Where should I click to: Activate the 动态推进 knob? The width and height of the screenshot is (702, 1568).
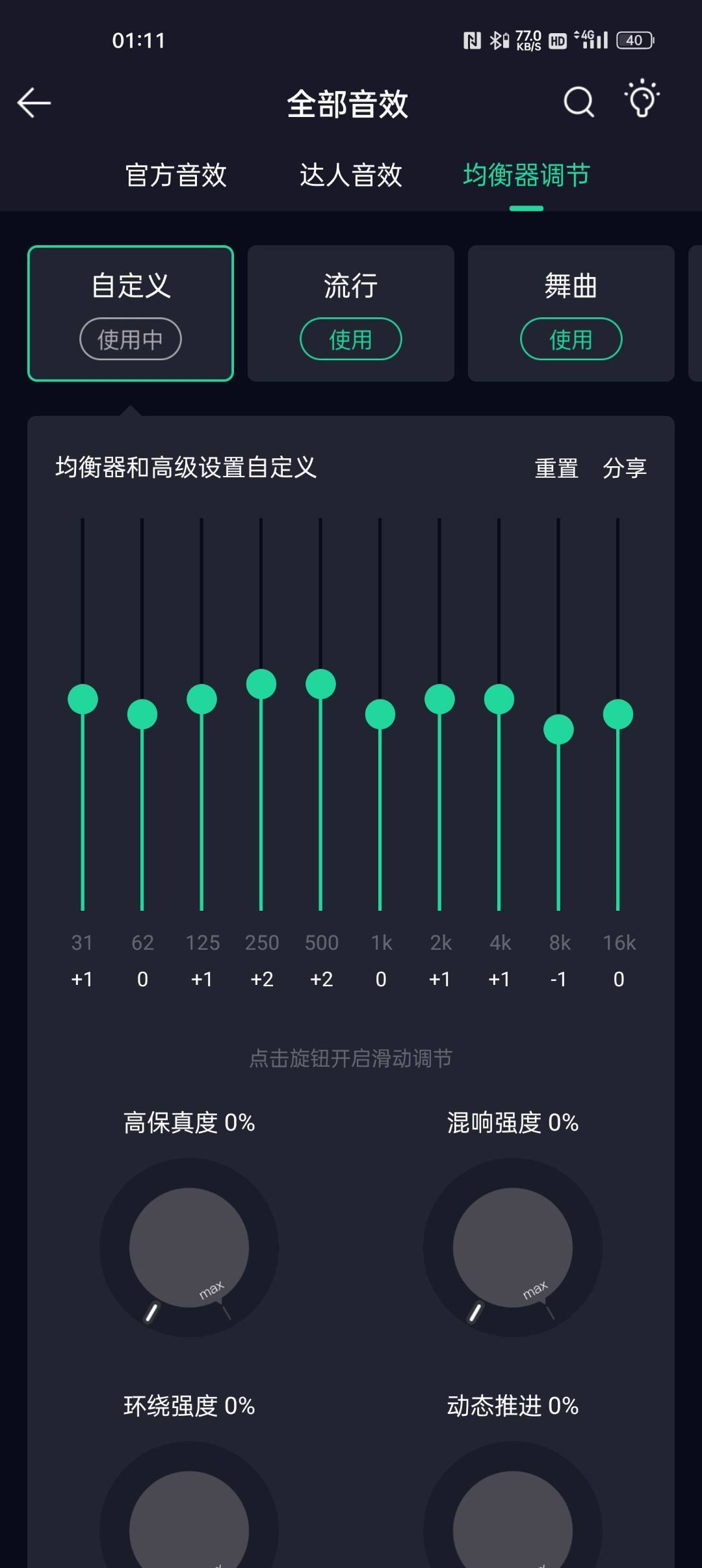click(513, 1521)
